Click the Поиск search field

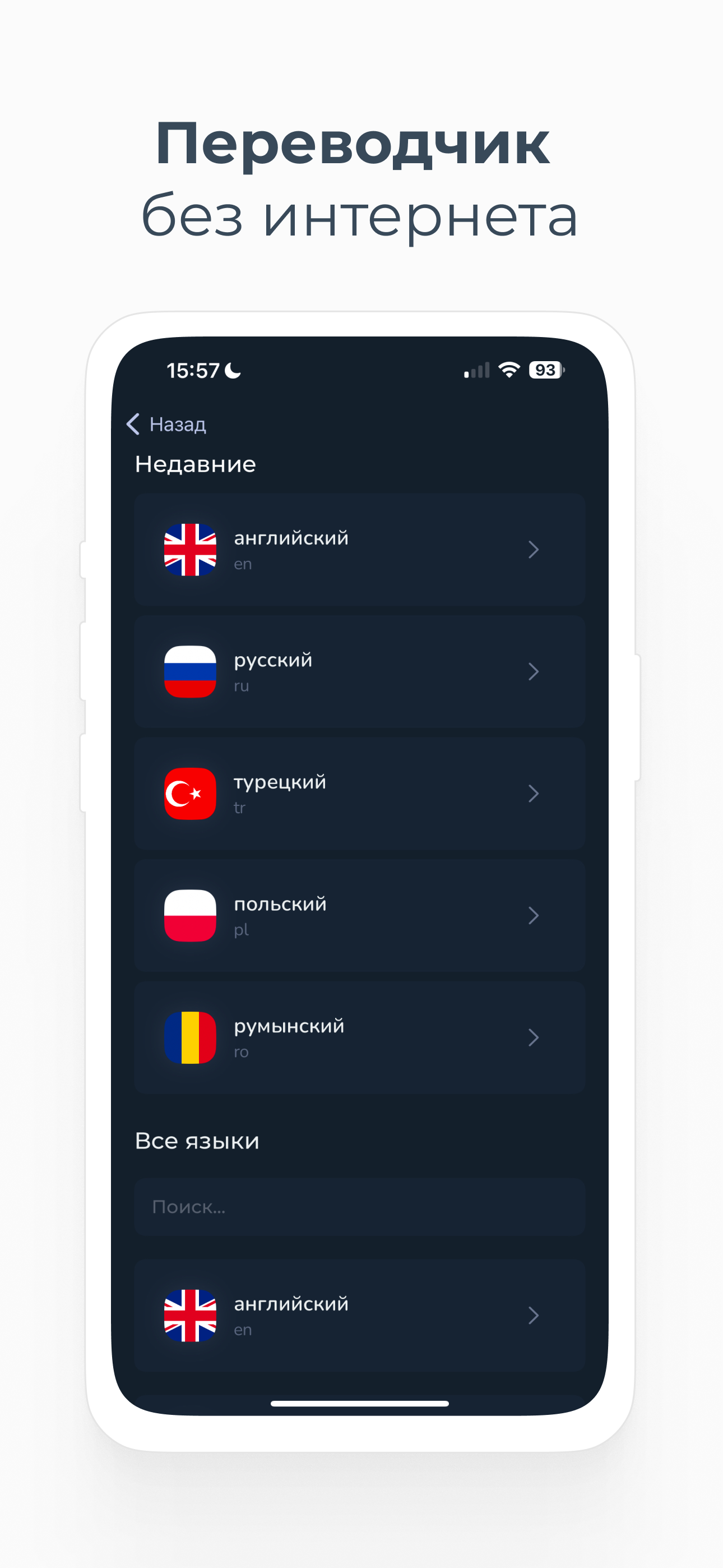[x=360, y=1206]
